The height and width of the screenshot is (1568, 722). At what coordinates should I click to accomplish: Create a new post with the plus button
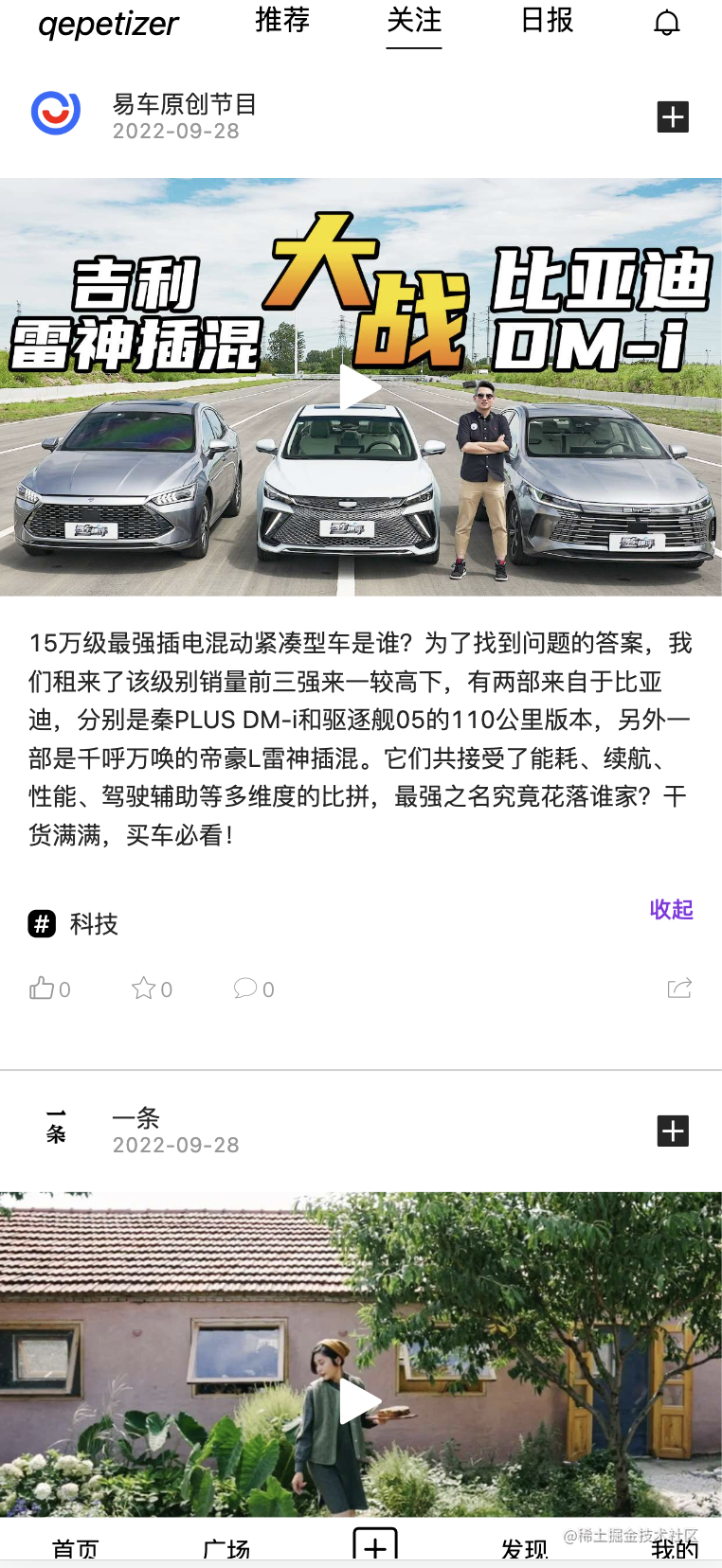click(375, 1545)
